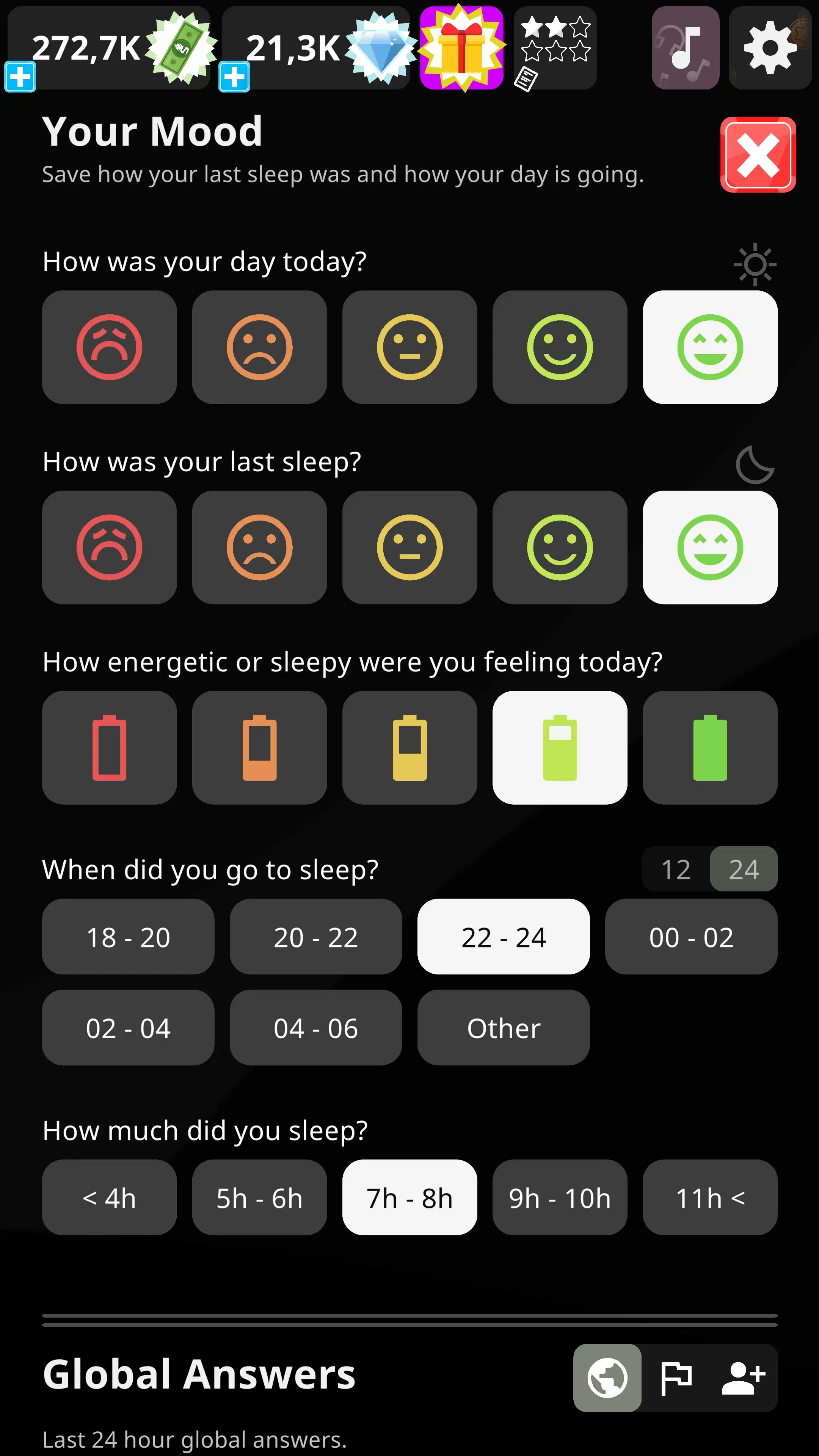The height and width of the screenshot is (1456, 819).
Task: Open the settings gear
Action: point(769,48)
